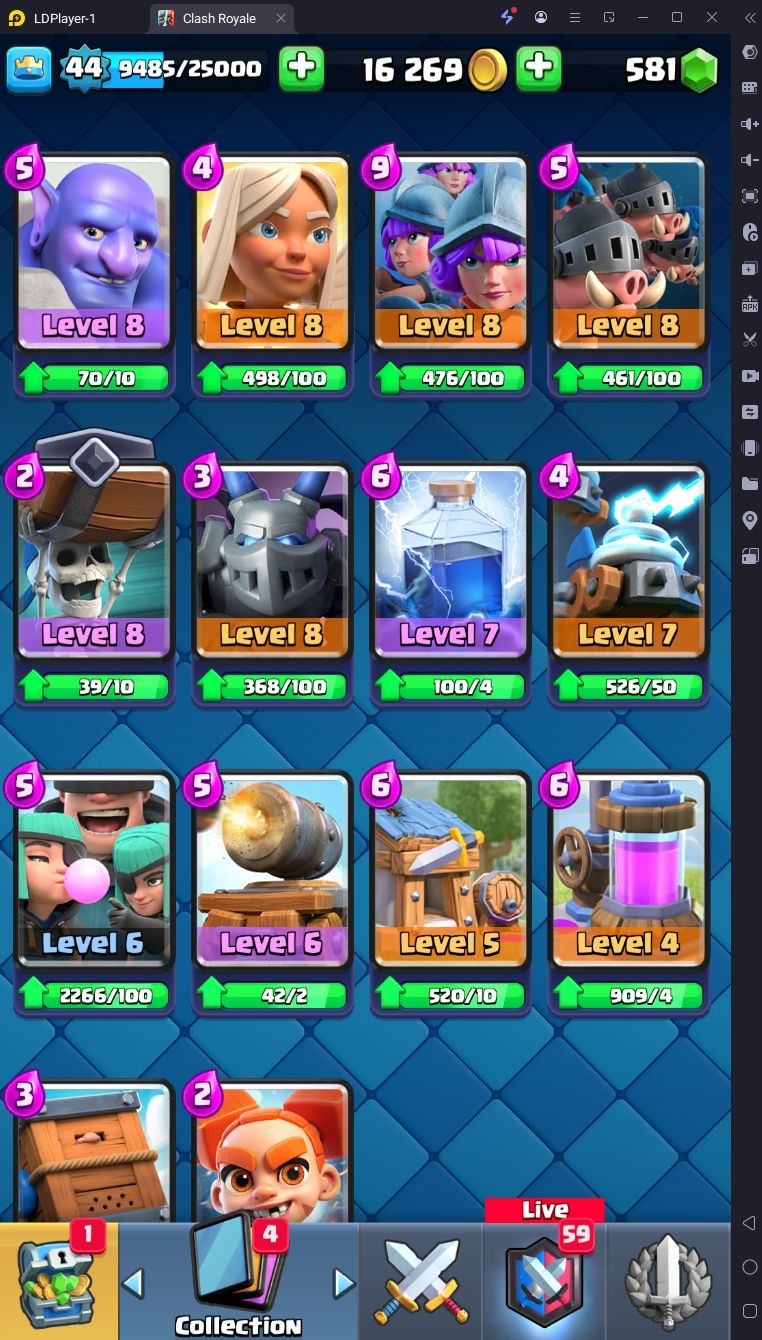The height and width of the screenshot is (1340, 762).
Task: Open the Elixir Collector card
Action: [628, 873]
